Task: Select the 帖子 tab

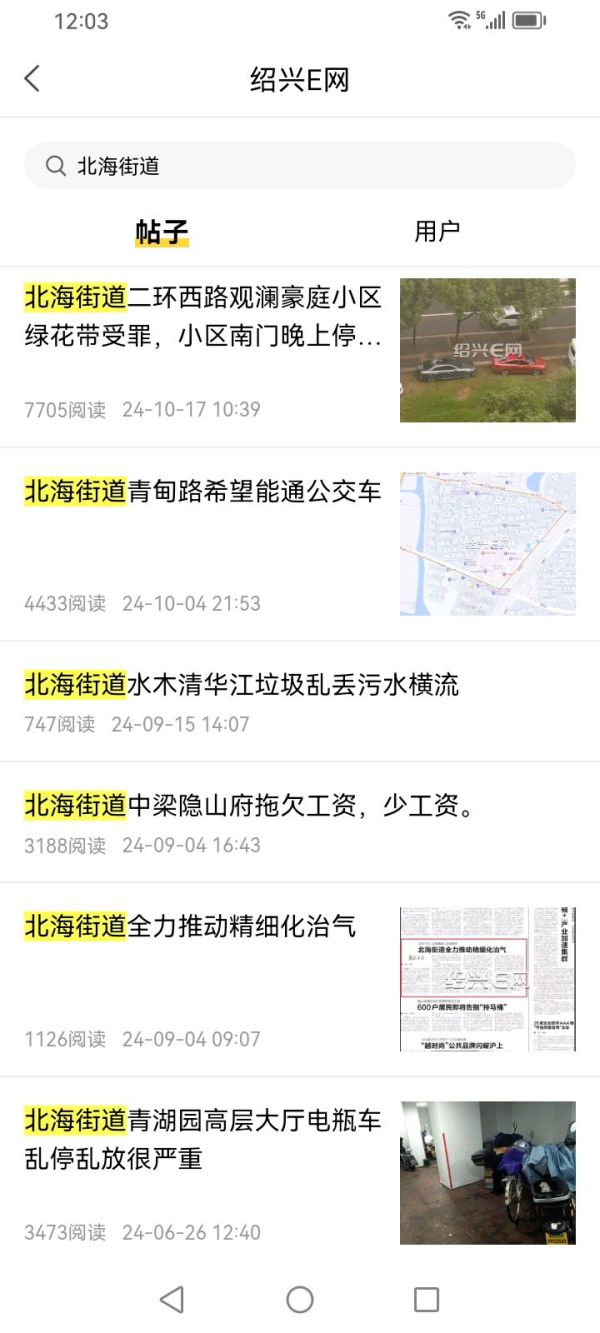Action: coord(162,232)
